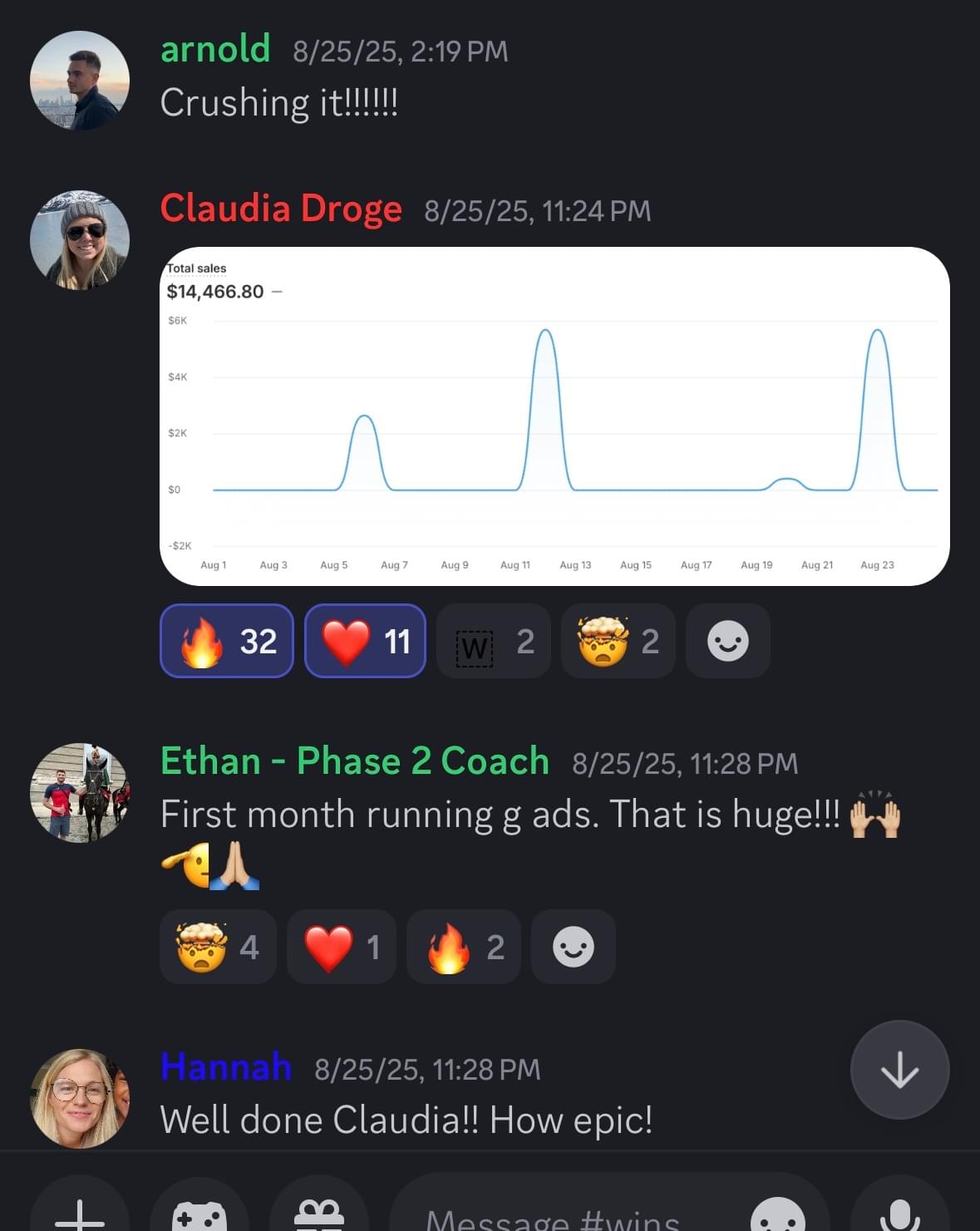This screenshot has width=980, height=1231.
Task: Add a new reaction to Ethan's message
Action: [x=574, y=947]
